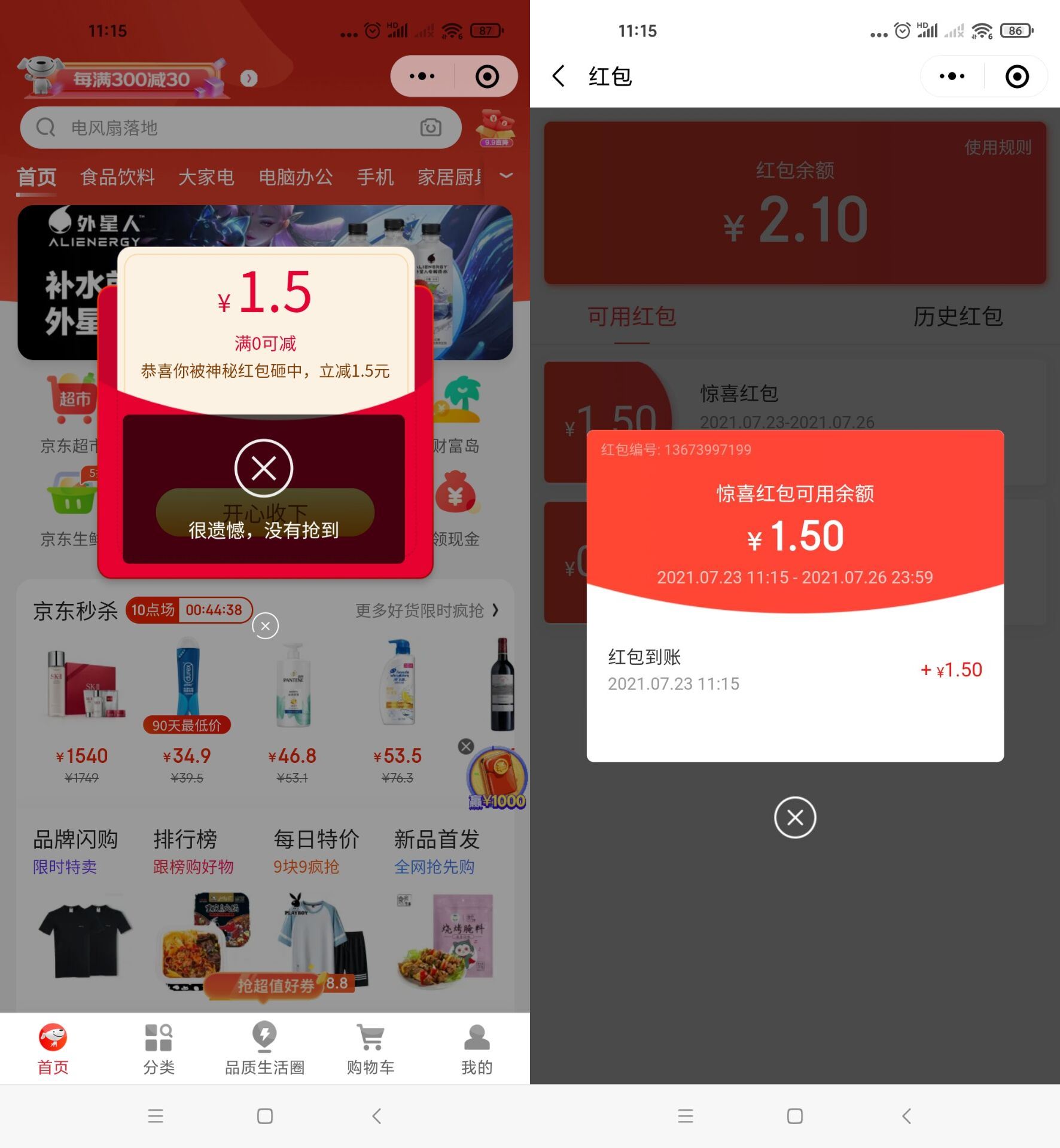Open the 每满300减30 promotion banner
This screenshot has width=1060, height=1148.
(132, 79)
